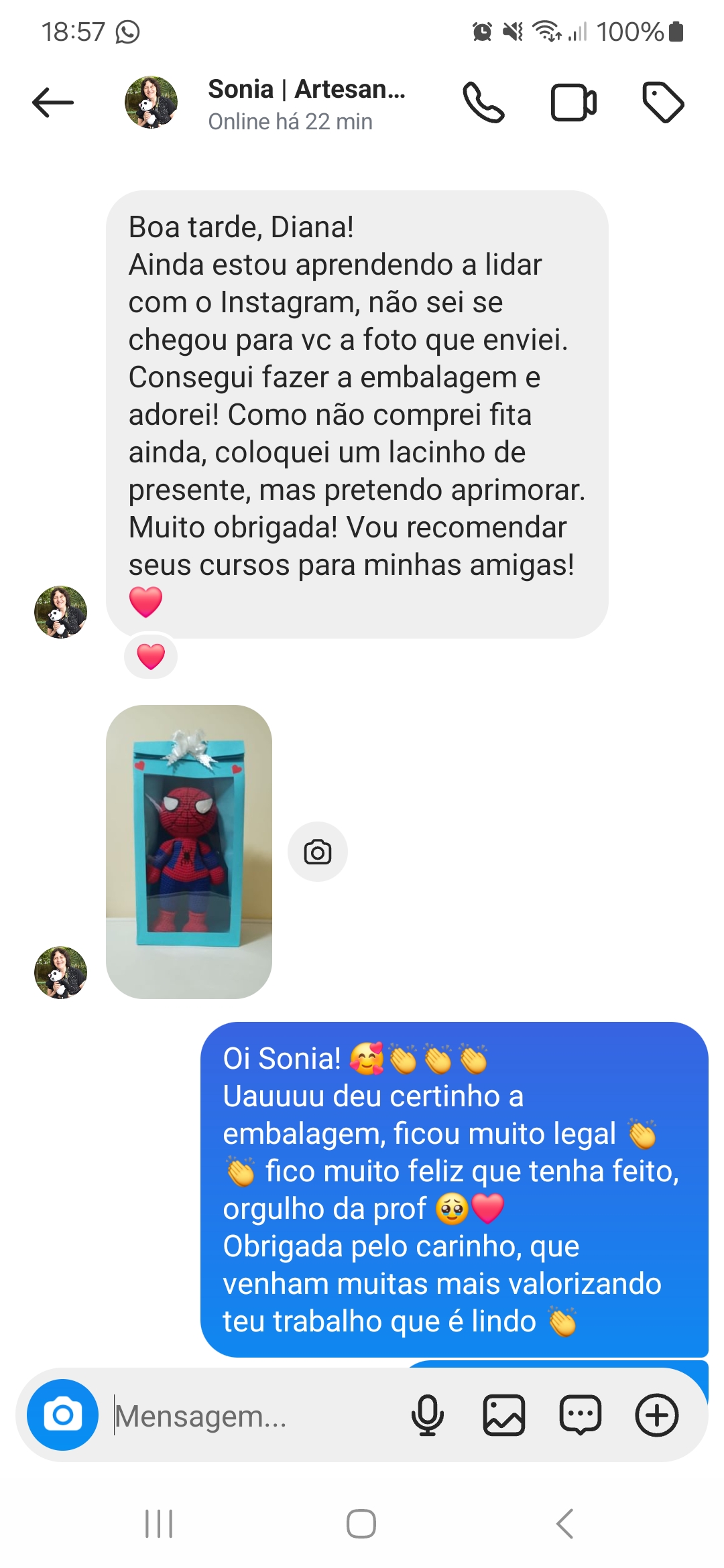This screenshot has width=724, height=1568.
Task: Start a voice call with Sonia
Action: (x=484, y=102)
